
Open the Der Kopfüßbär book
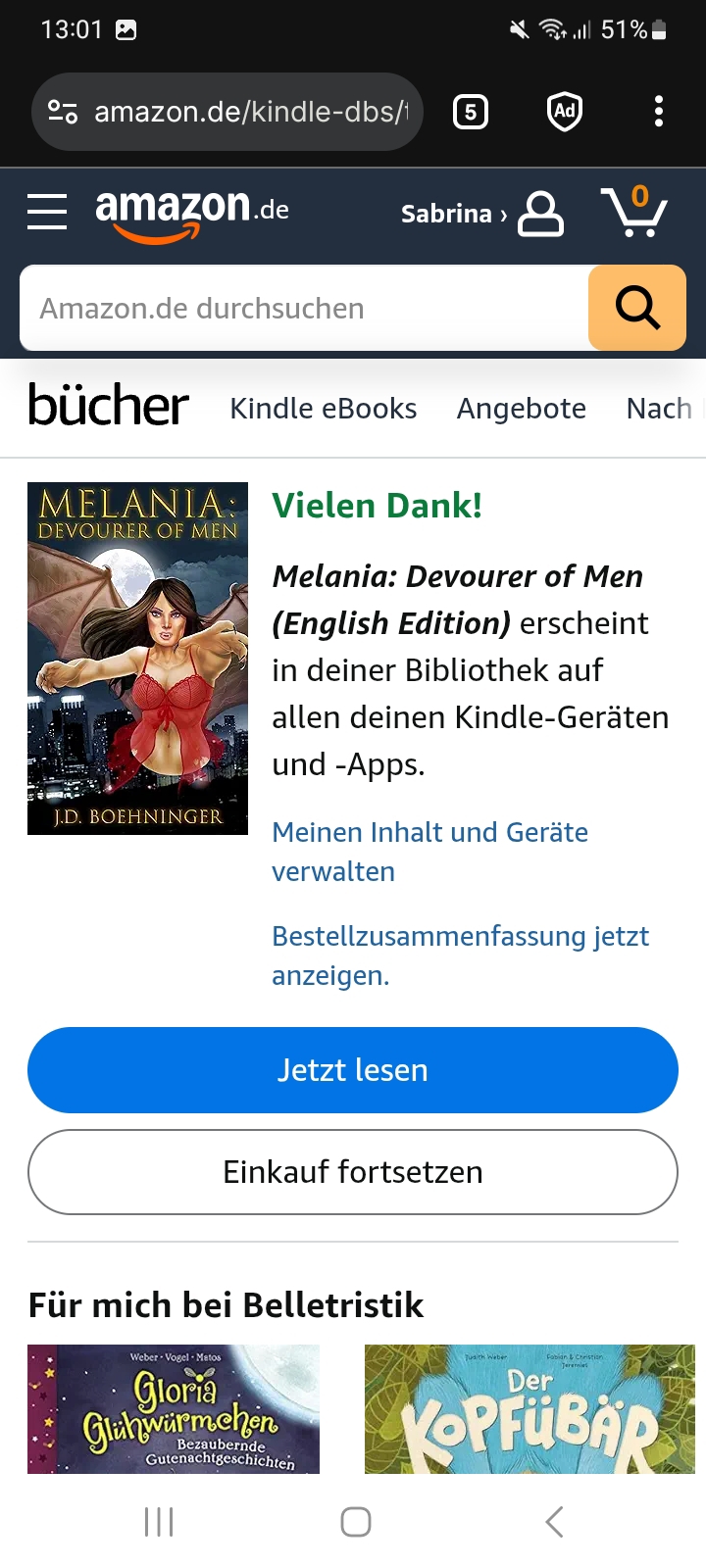[529, 1409]
